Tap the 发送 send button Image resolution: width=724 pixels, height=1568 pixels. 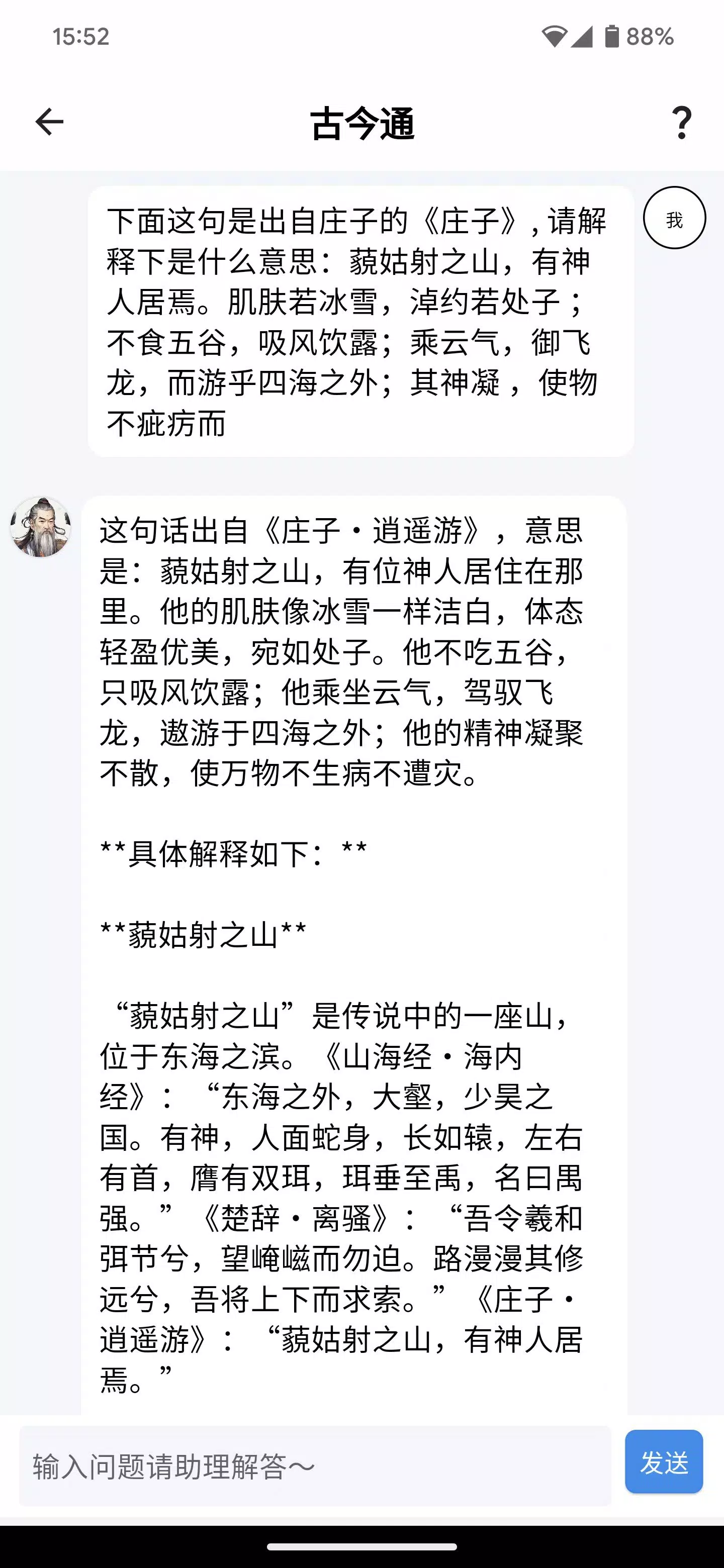click(x=664, y=1461)
